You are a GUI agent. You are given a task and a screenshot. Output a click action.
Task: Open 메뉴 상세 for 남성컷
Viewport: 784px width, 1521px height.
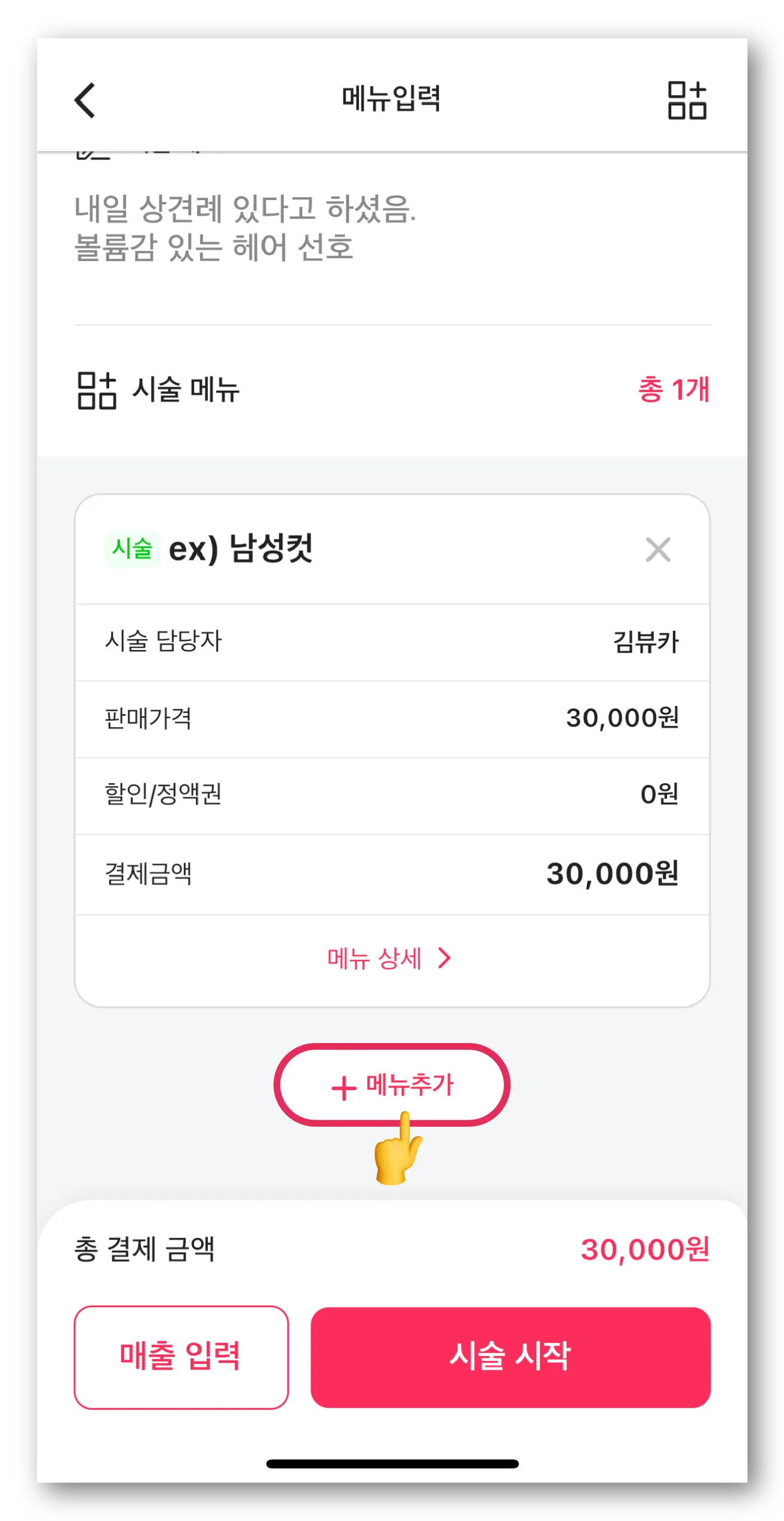coord(389,959)
